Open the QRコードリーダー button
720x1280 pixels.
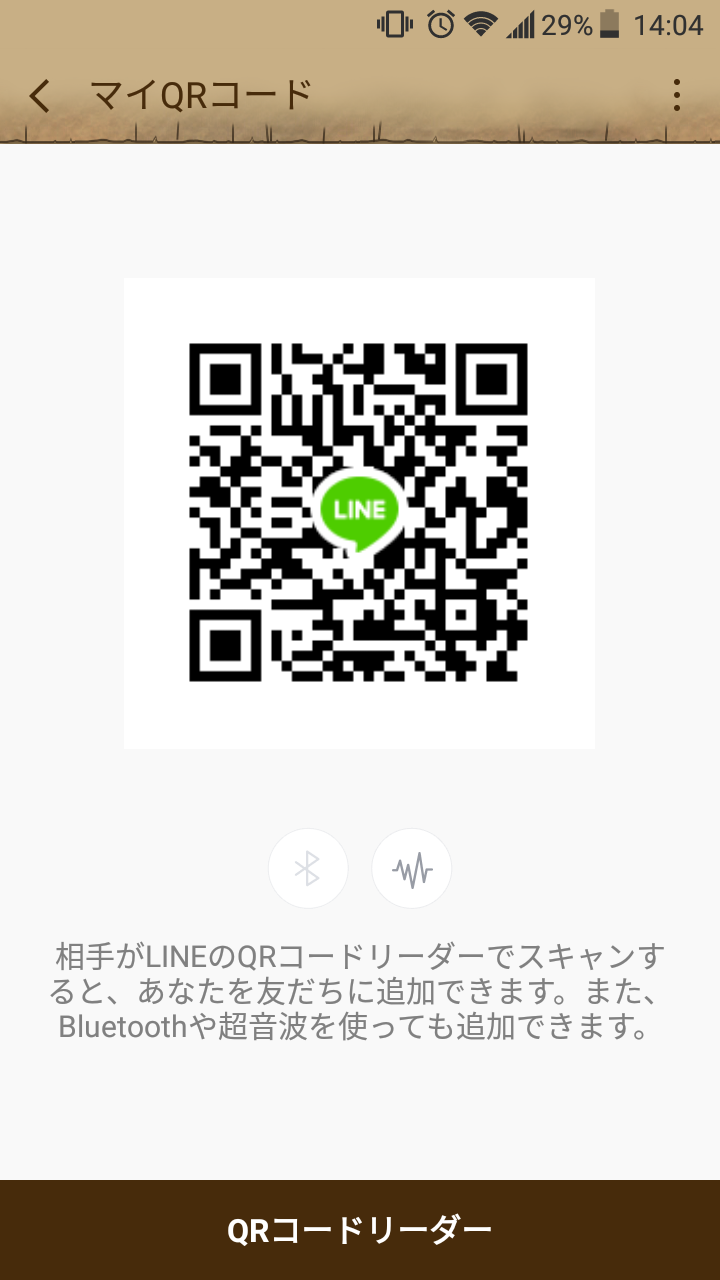tap(360, 1230)
